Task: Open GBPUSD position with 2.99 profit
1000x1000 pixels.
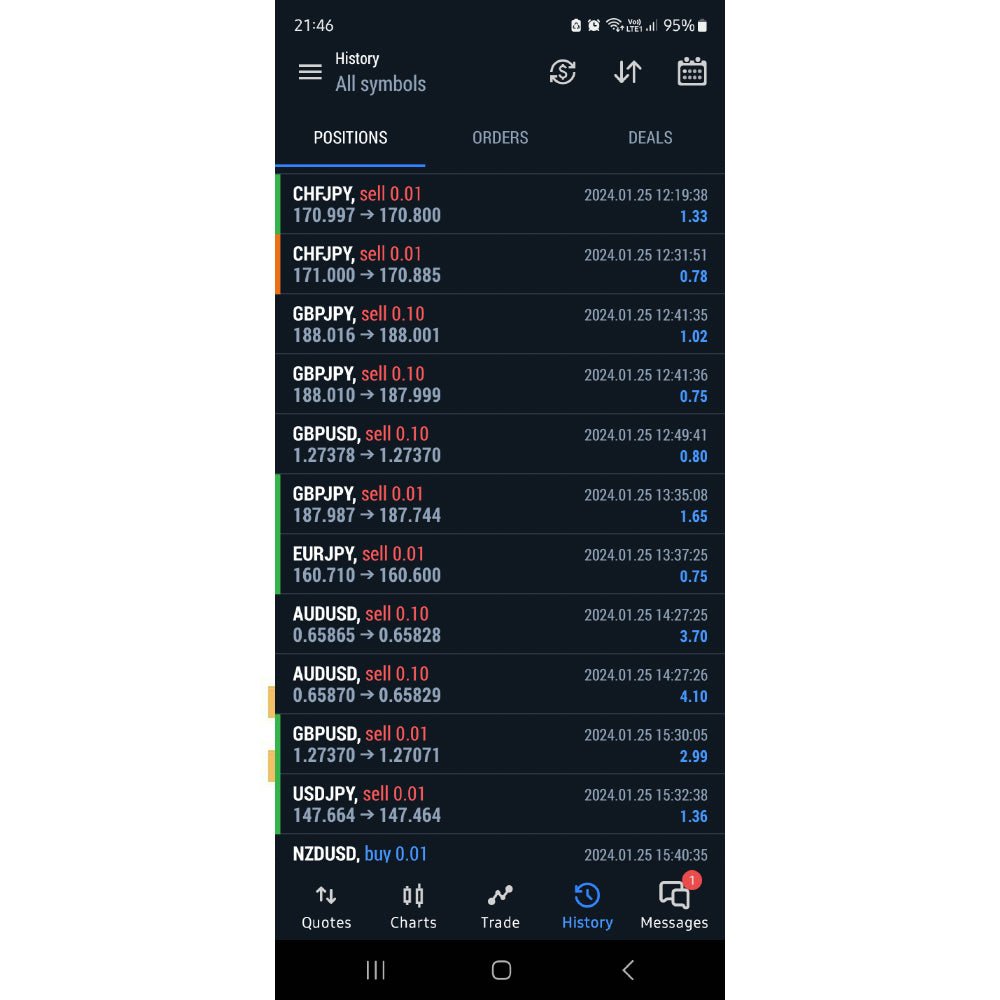Action: coord(500,744)
